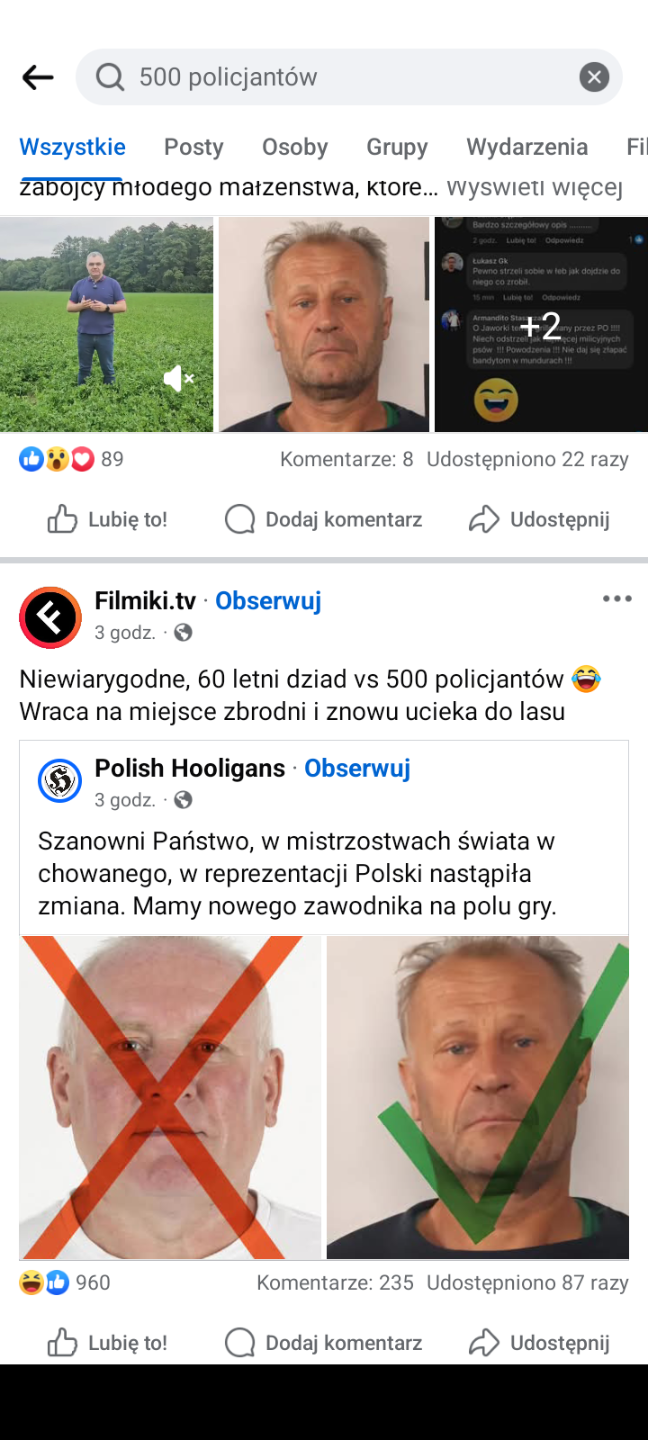Share the post with 8 comments
This screenshot has height=1440, width=648.
[x=539, y=519]
